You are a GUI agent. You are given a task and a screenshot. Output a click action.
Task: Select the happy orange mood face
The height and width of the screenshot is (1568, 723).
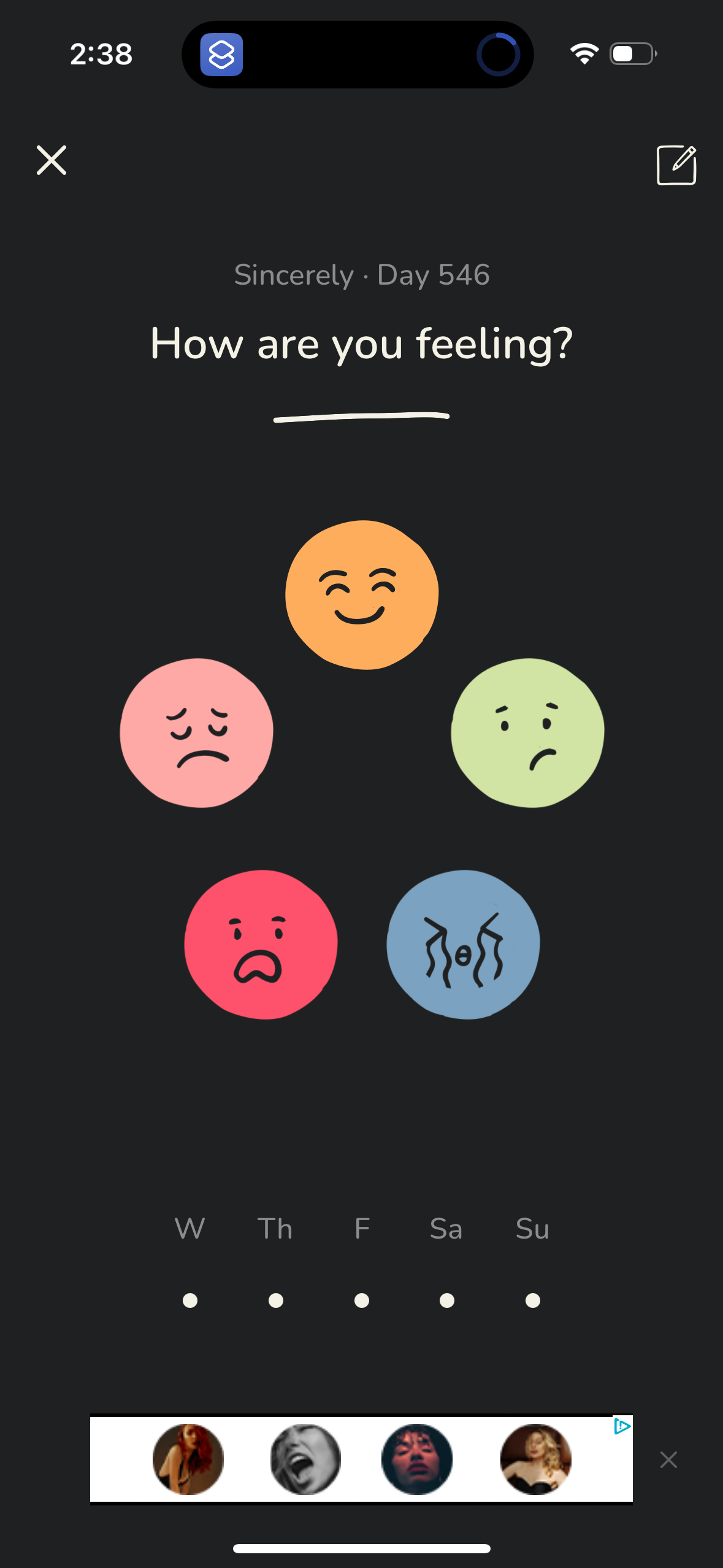point(362,594)
